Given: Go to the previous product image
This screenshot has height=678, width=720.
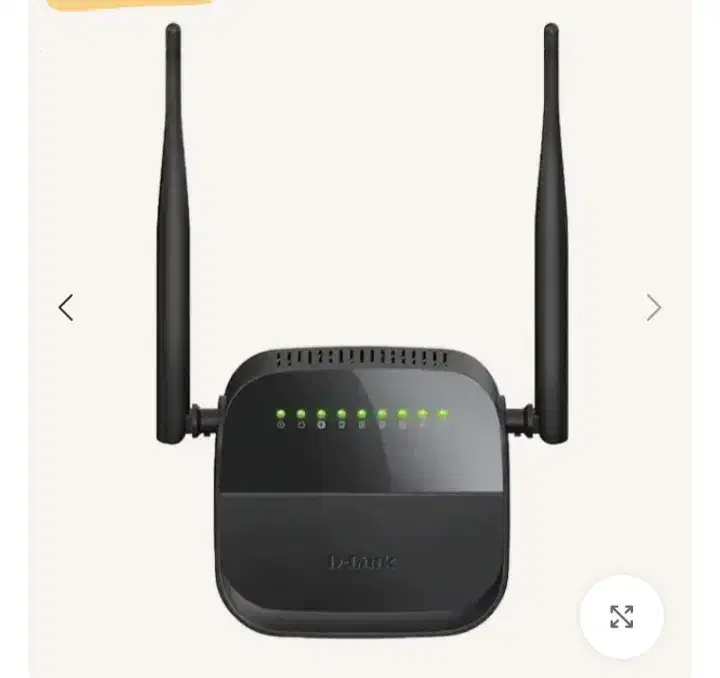Looking at the screenshot, I should 66,308.
